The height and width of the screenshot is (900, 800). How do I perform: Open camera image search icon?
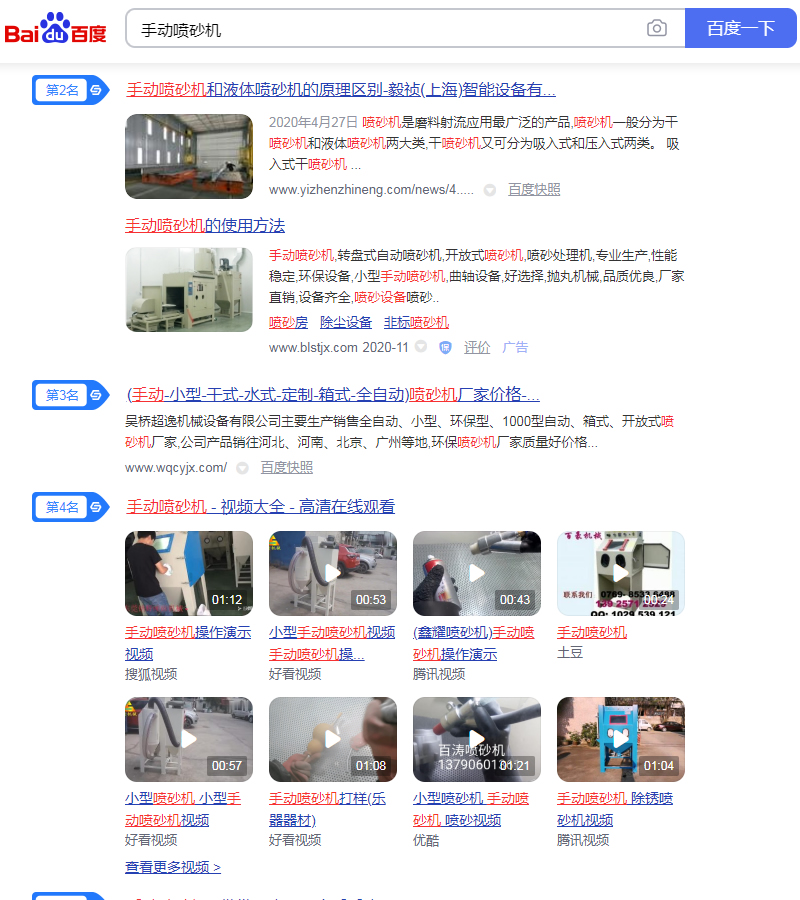(x=657, y=29)
